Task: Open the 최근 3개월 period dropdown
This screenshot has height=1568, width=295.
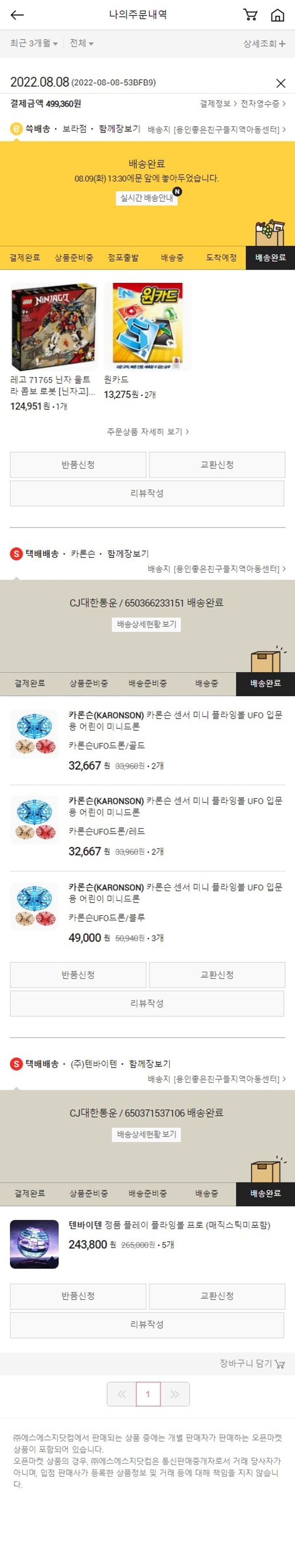Action: (x=33, y=43)
